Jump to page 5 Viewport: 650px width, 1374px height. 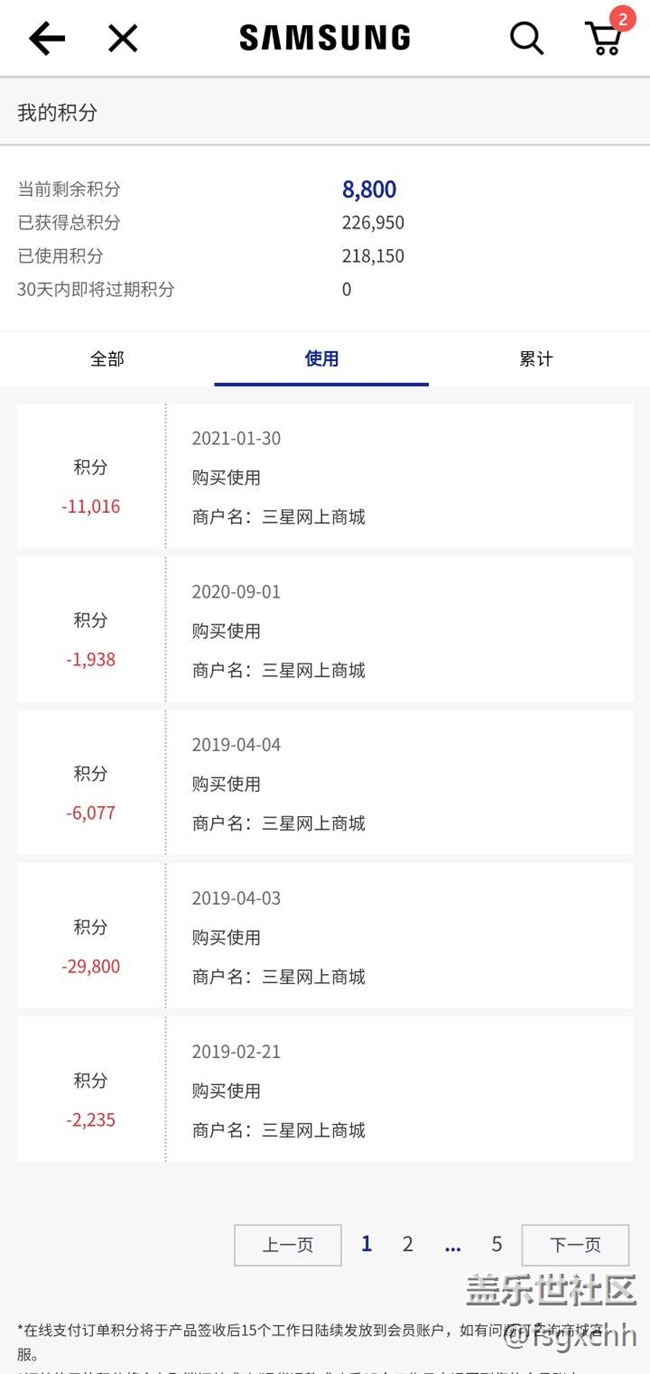[x=496, y=1244]
